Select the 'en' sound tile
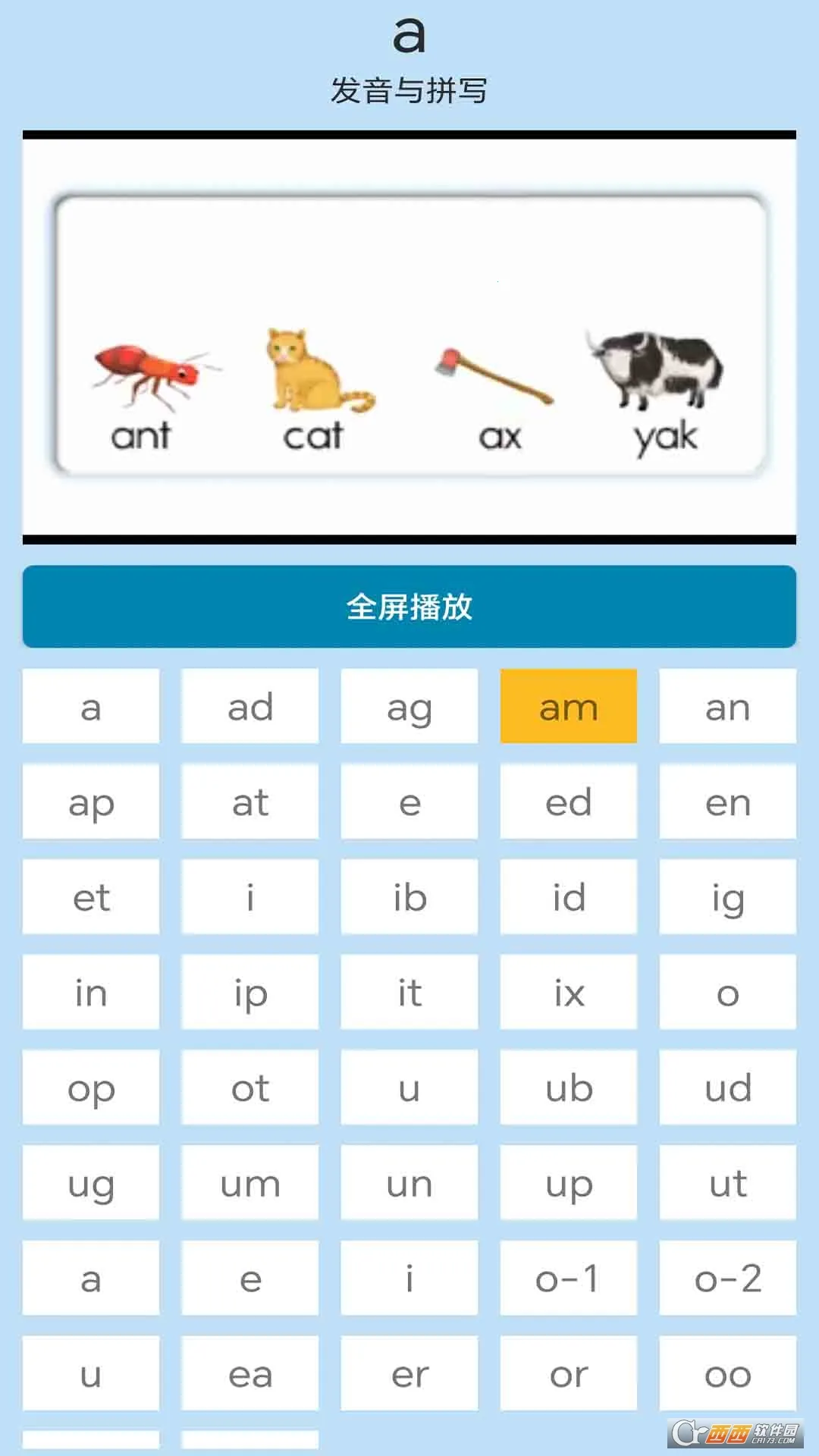 pyautogui.click(x=727, y=802)
